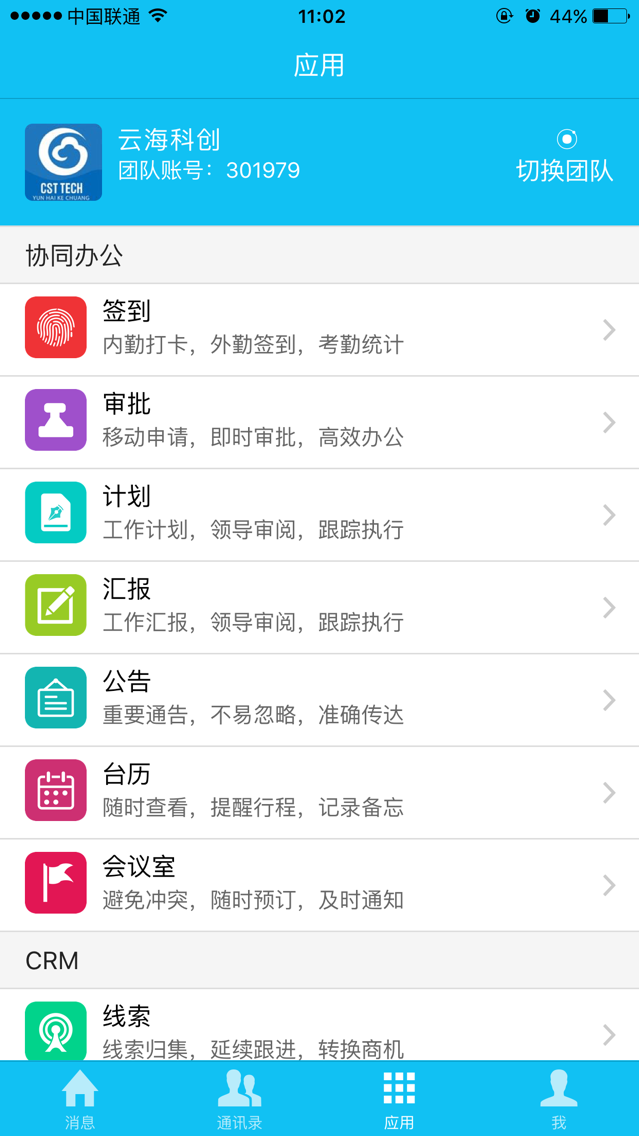639x1136 pixels.
Task: Open the 台历 calendar
Action: coord(320,793)
